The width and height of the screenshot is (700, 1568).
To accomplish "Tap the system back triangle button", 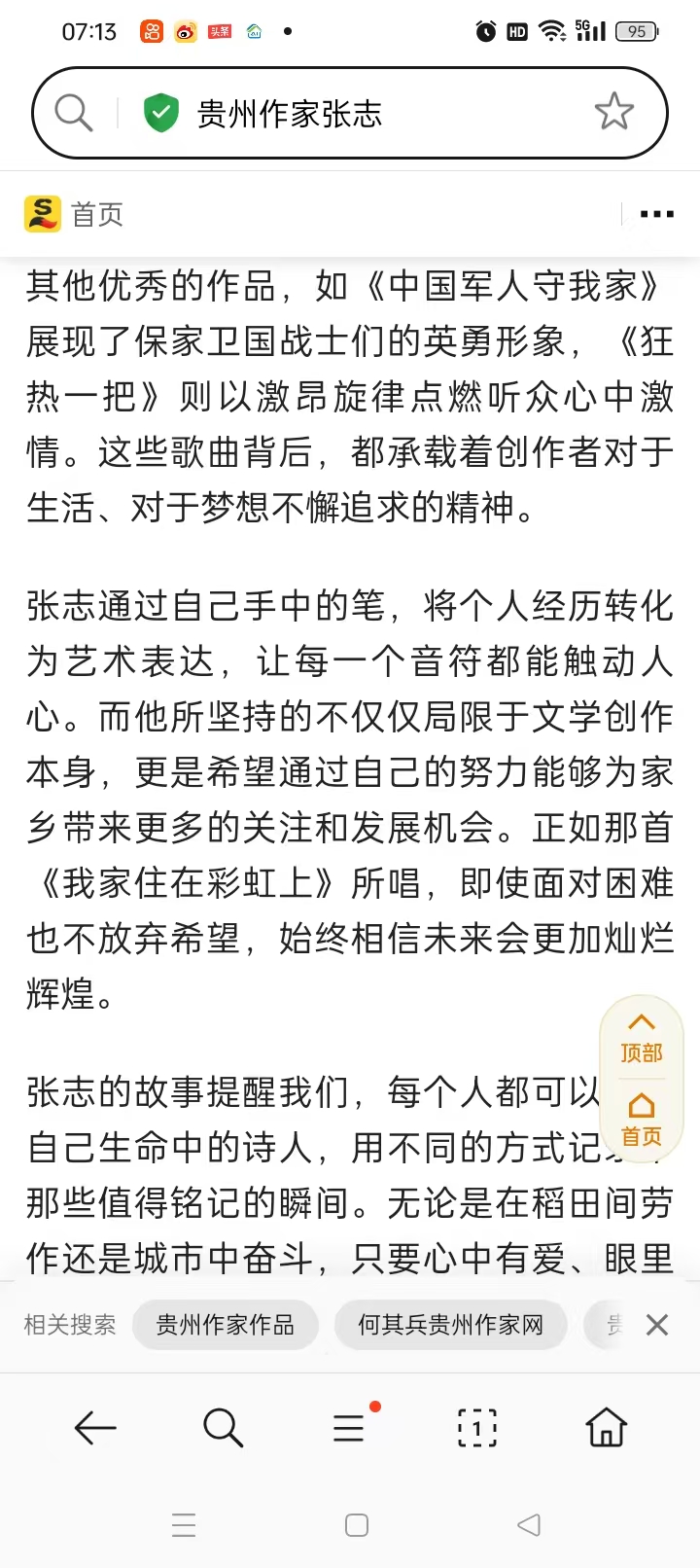I will click(529, 1524).
